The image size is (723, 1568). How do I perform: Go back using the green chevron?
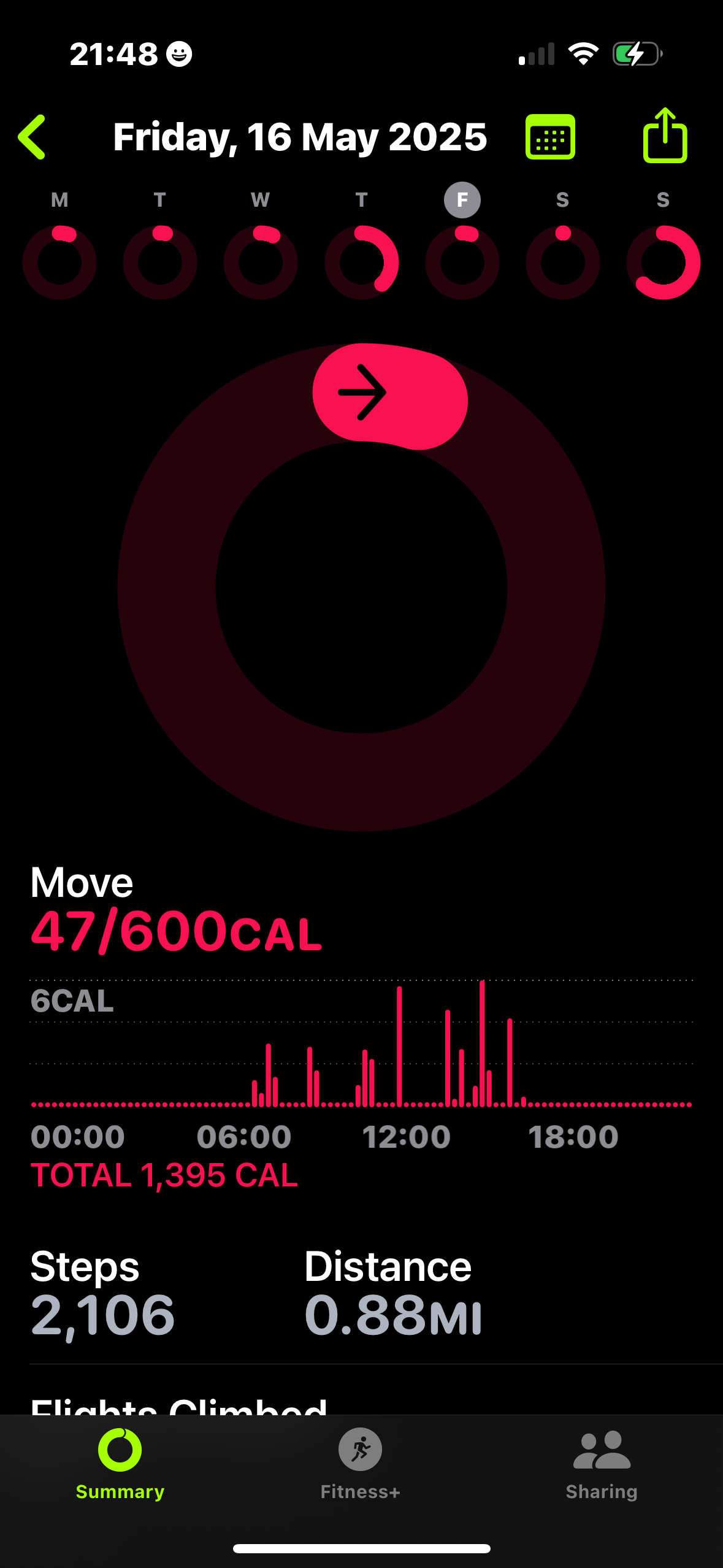pos(32,137)
